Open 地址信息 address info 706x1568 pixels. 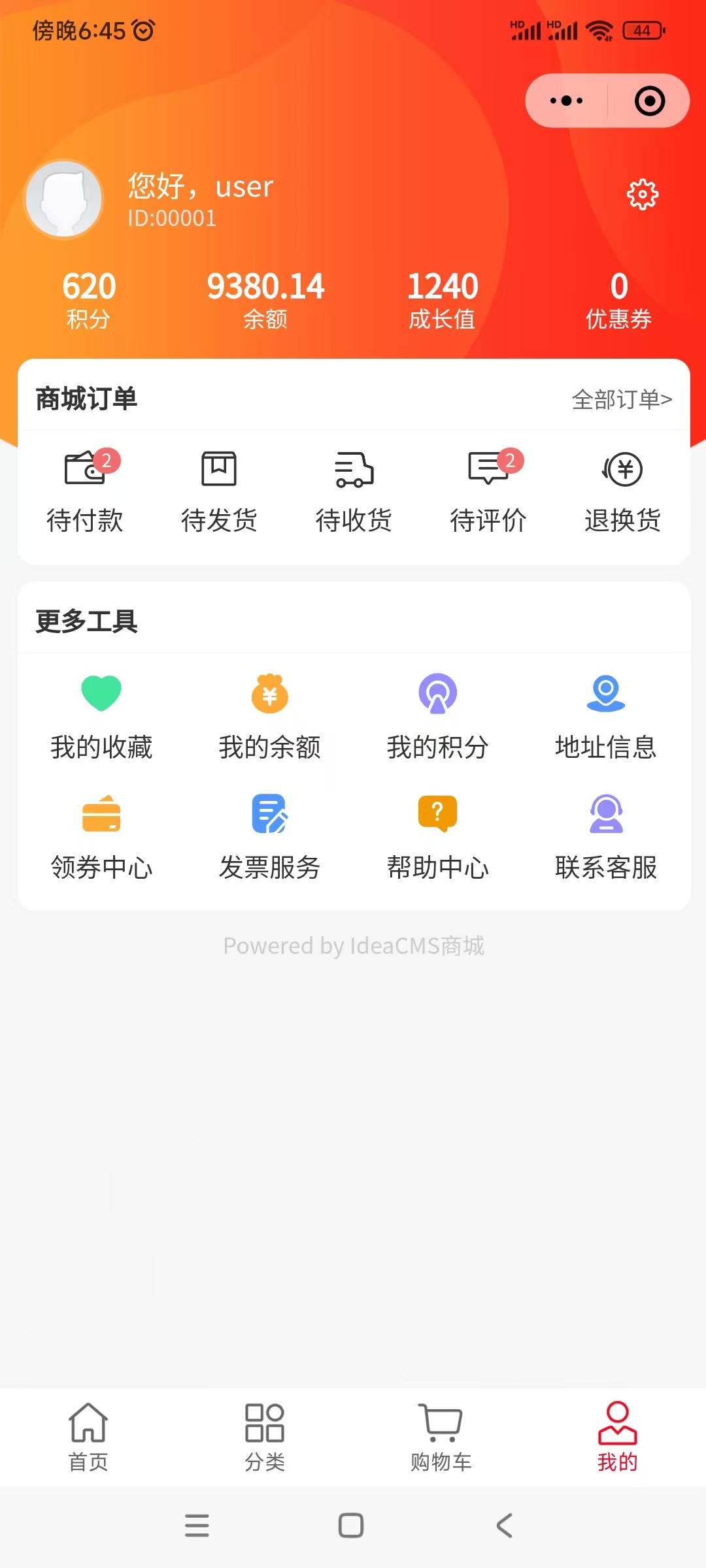605,717
